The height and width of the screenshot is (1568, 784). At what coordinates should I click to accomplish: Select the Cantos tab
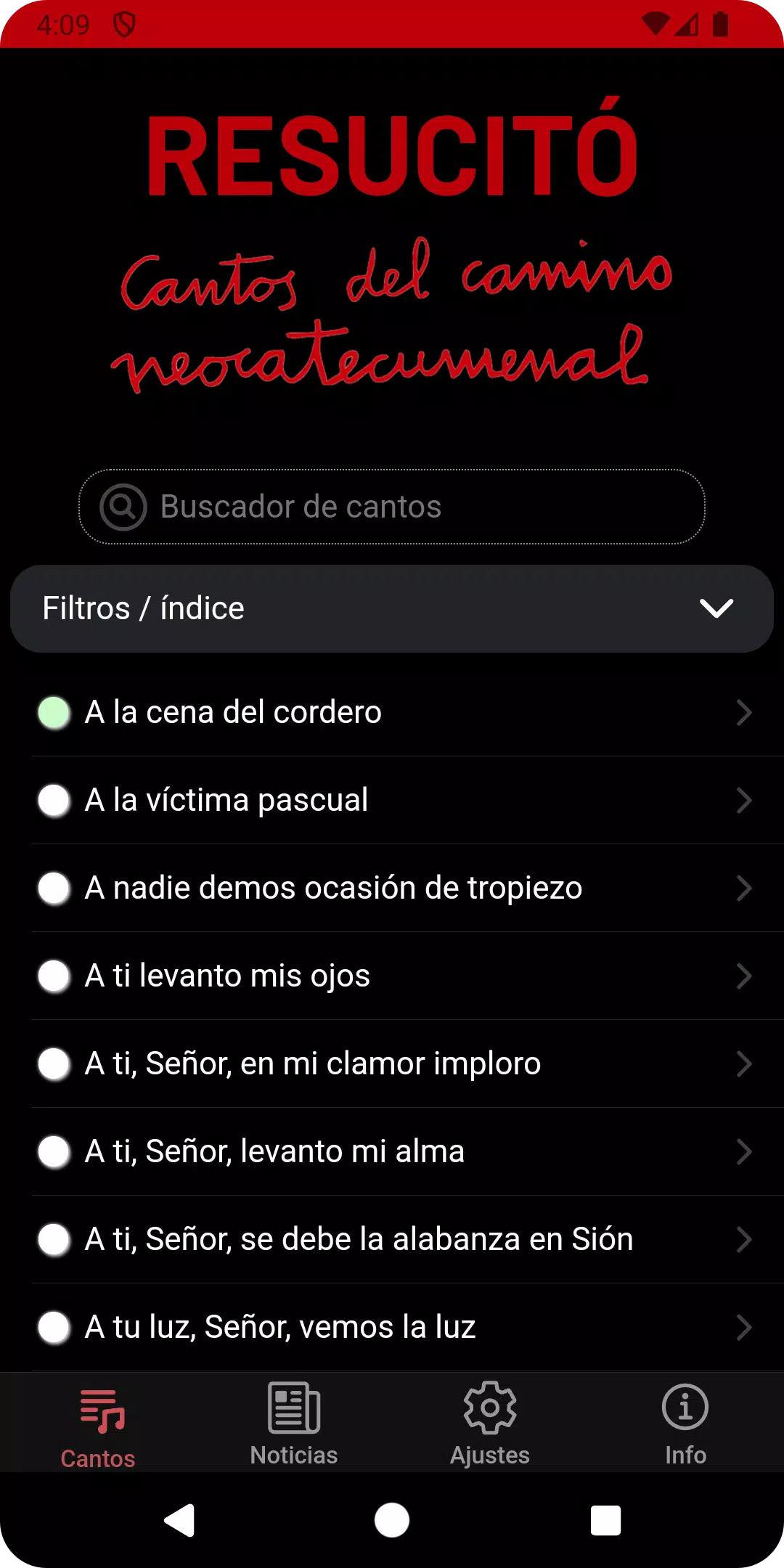98,1423
